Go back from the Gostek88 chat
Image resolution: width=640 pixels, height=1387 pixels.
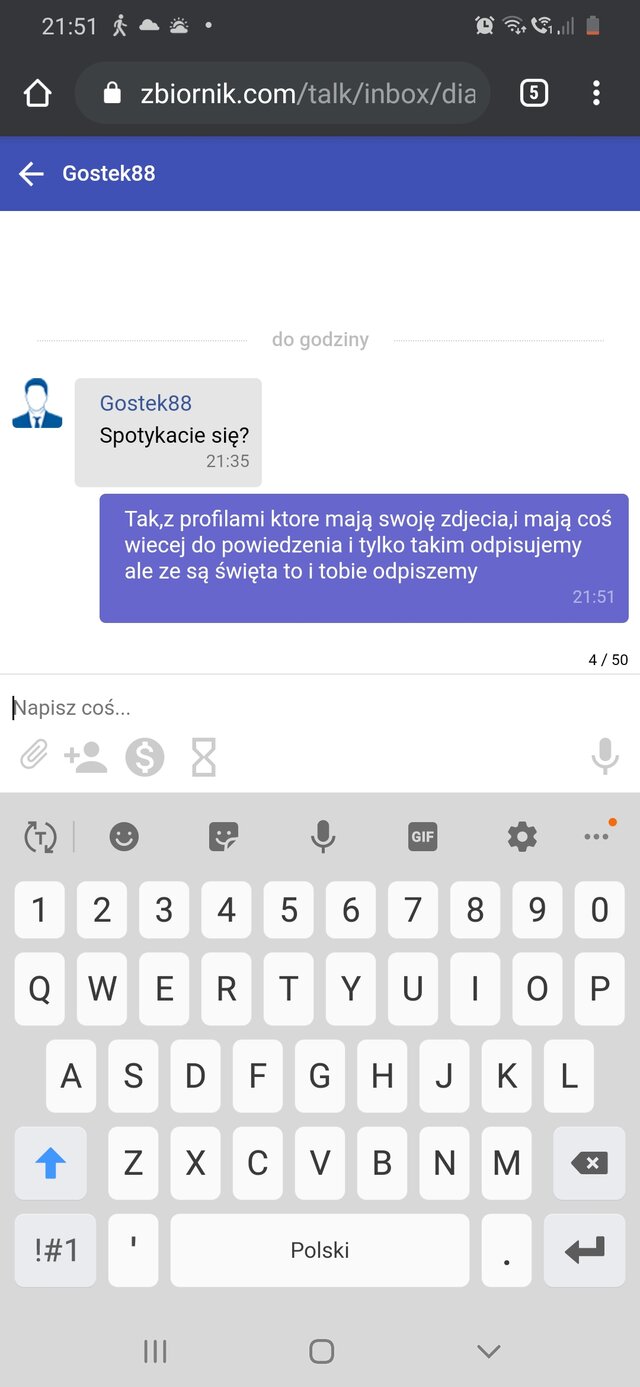coord(32,174)
